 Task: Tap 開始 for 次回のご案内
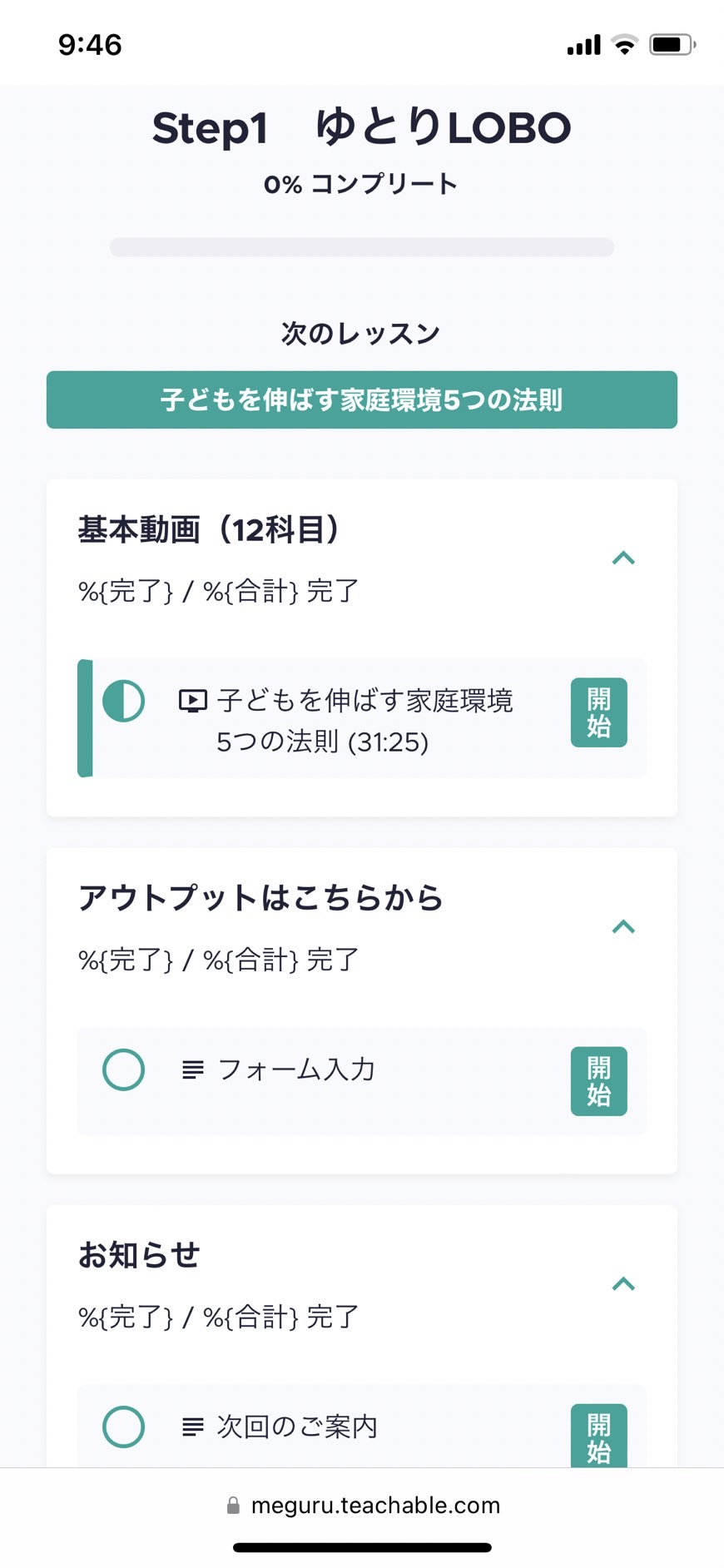[x=598, y=1437]
